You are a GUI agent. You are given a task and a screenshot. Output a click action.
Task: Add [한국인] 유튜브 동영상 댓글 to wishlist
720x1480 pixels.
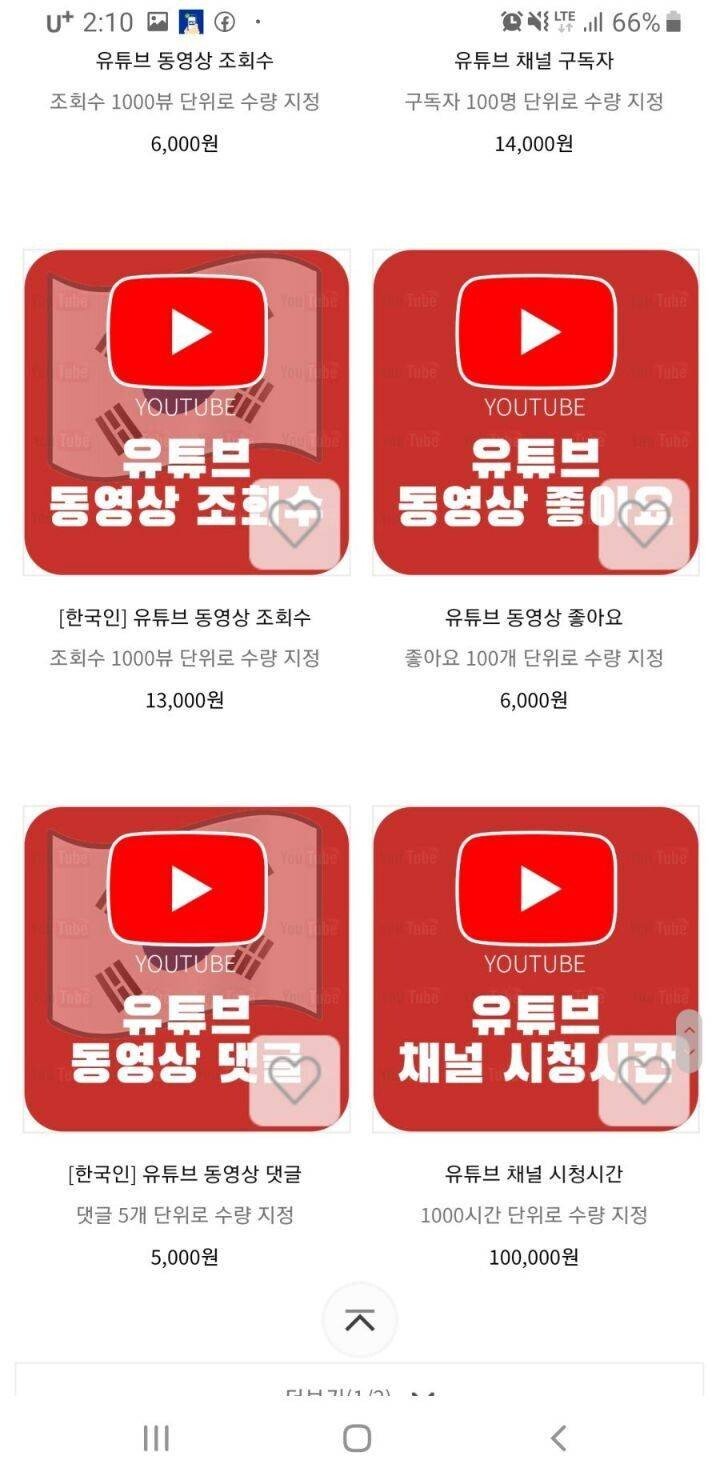coord(295,1081)
